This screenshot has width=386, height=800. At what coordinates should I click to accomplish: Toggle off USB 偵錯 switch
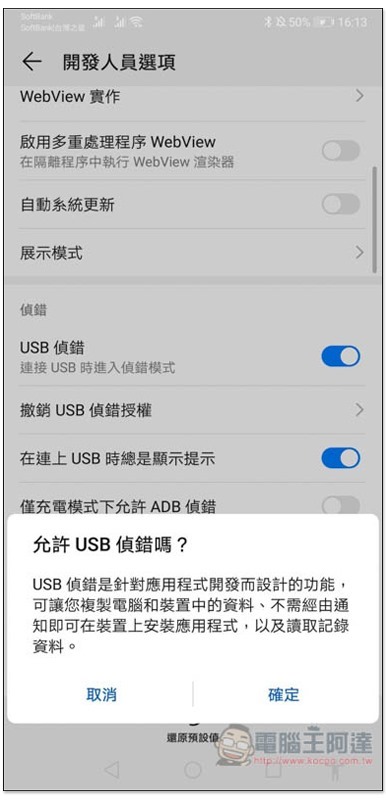[x=341, y=357]
